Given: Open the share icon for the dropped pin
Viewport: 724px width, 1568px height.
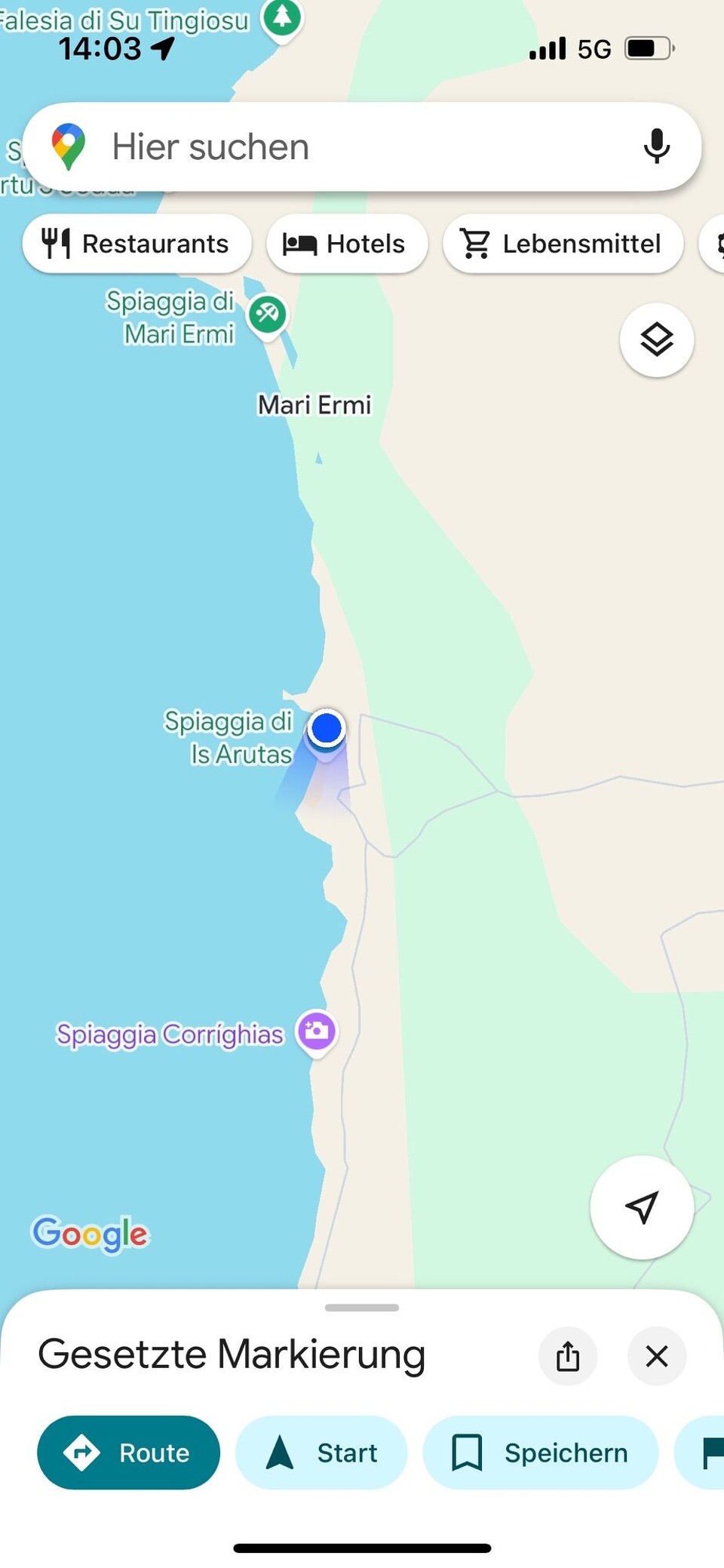Looking at the screenshot, I should coord(567,1356).
